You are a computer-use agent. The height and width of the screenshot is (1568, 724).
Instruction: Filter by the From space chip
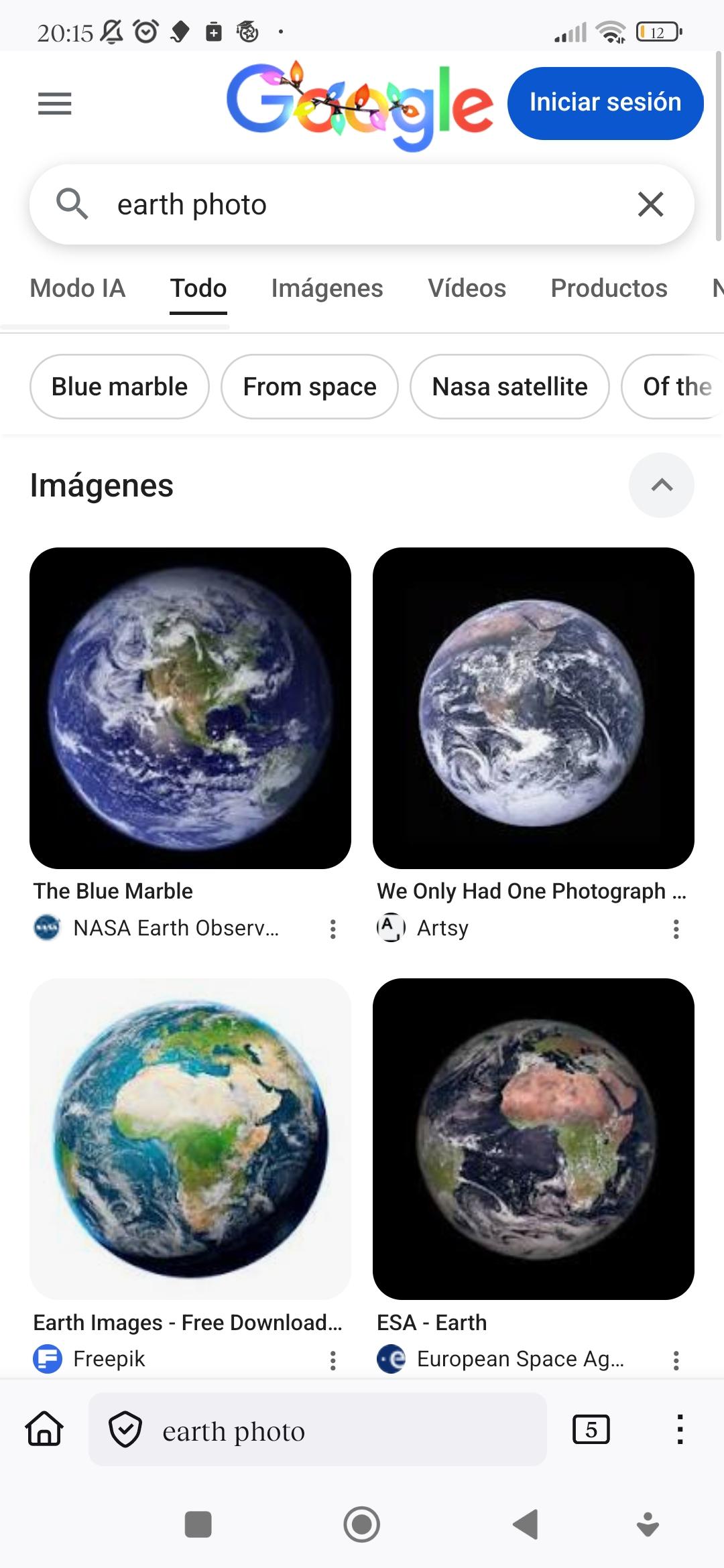coord(310,387)
